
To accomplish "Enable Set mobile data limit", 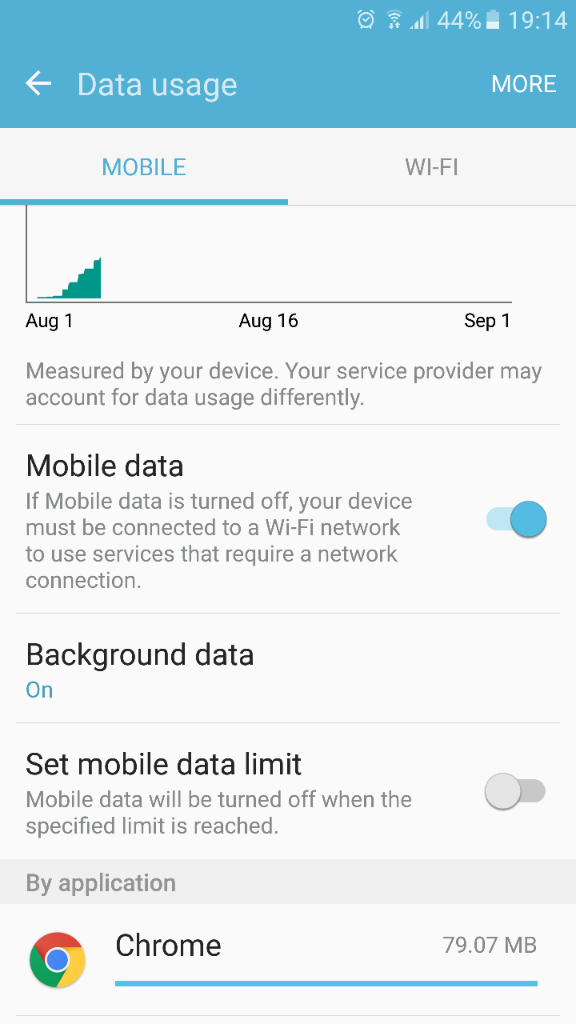I will tap(515, 792).
